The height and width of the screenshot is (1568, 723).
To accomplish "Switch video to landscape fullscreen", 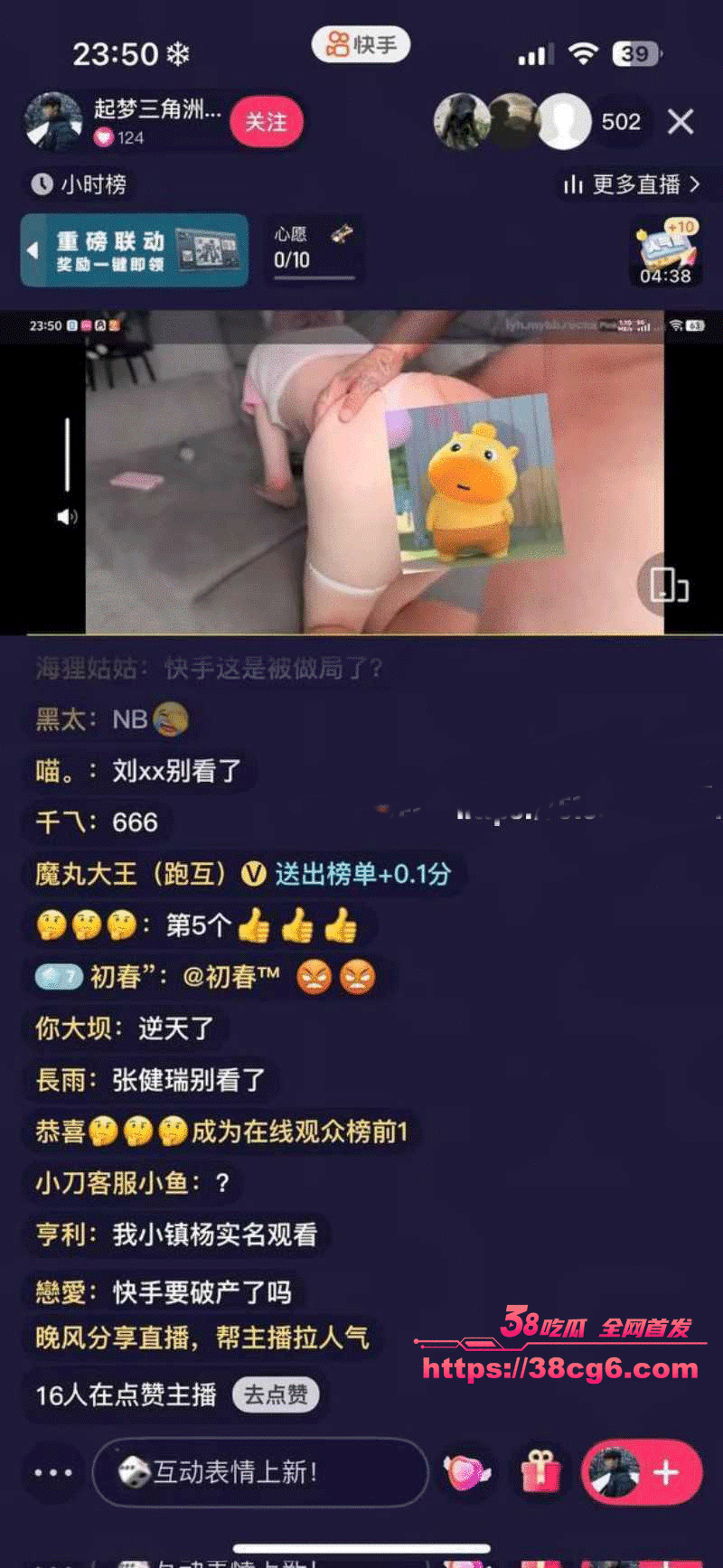I will coord(669,585).
